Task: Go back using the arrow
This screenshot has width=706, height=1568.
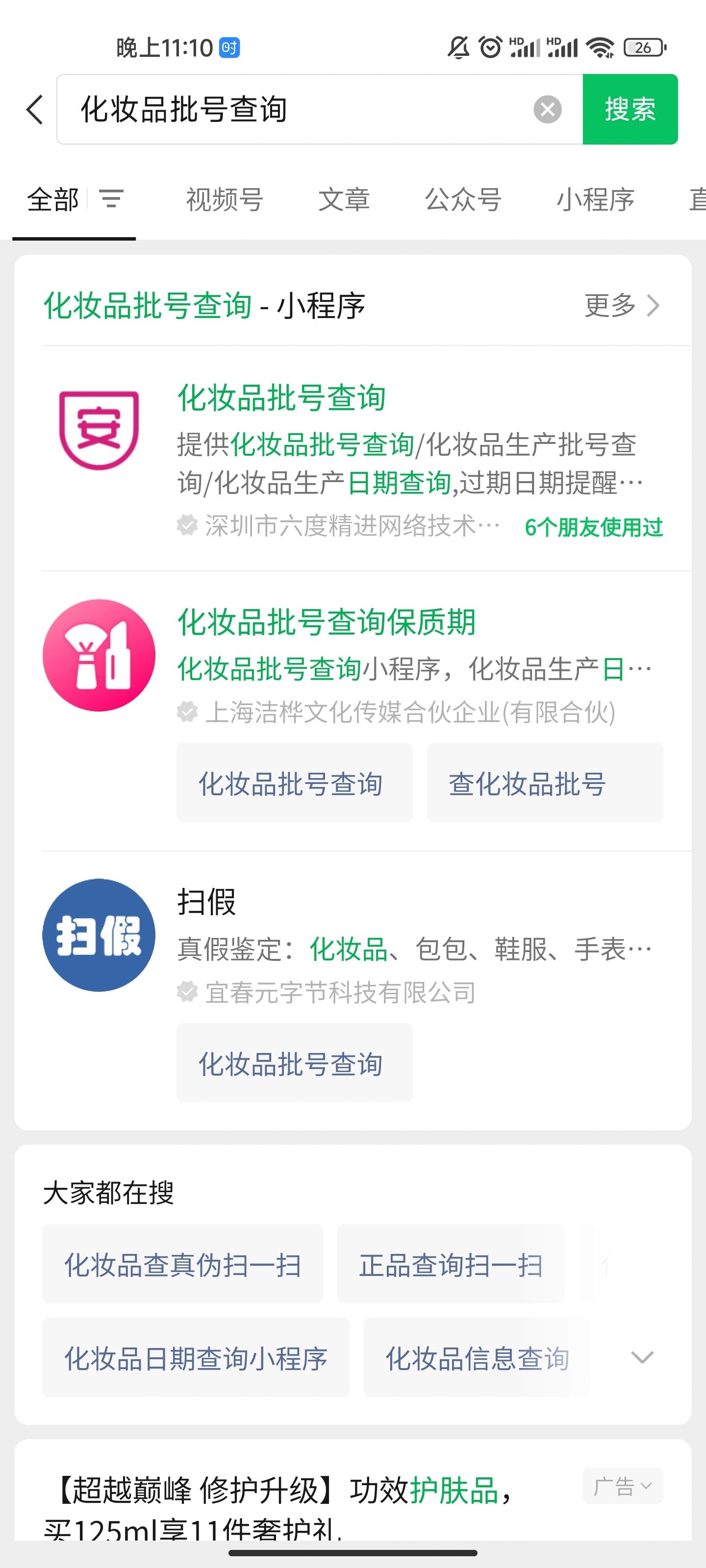Action: point(35,110)
